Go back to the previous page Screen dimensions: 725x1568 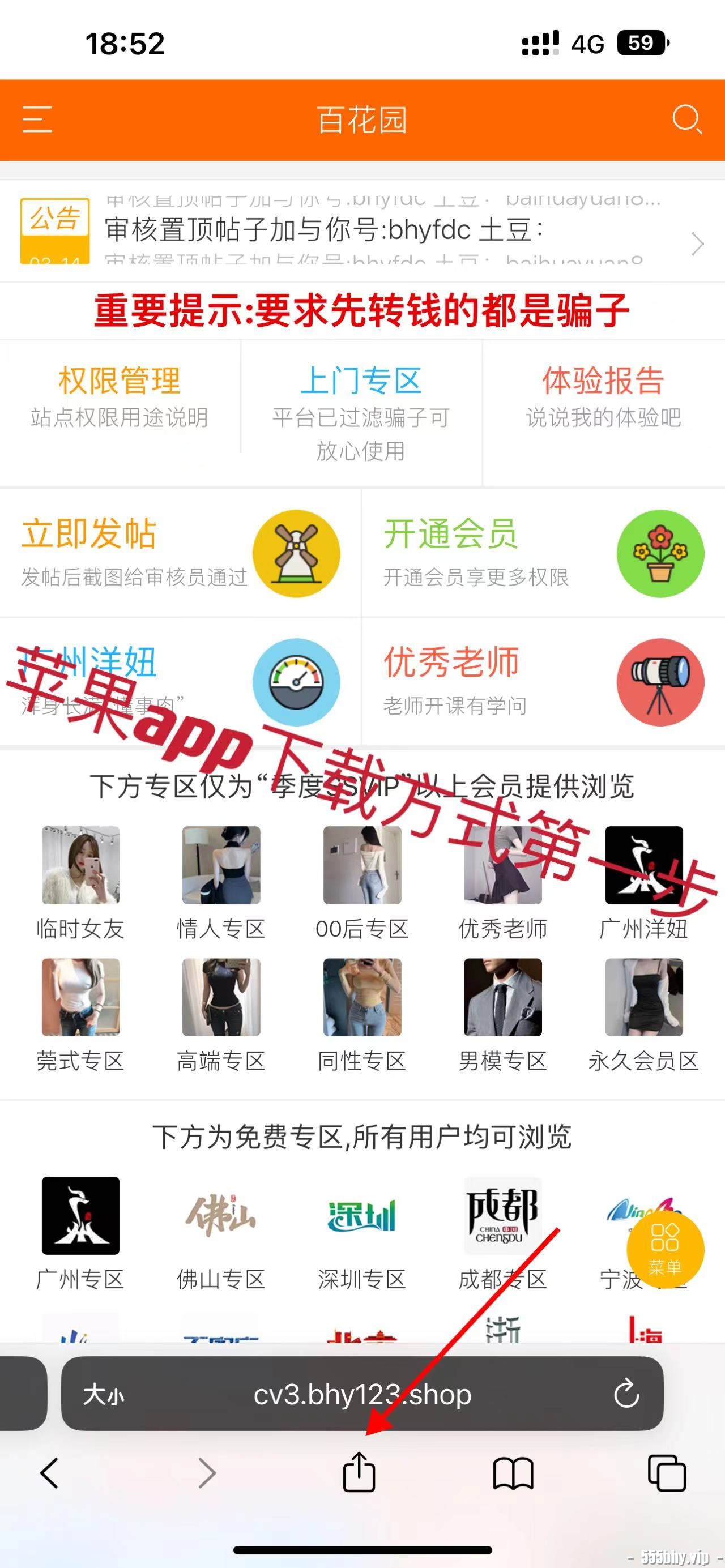[50, 1473]
